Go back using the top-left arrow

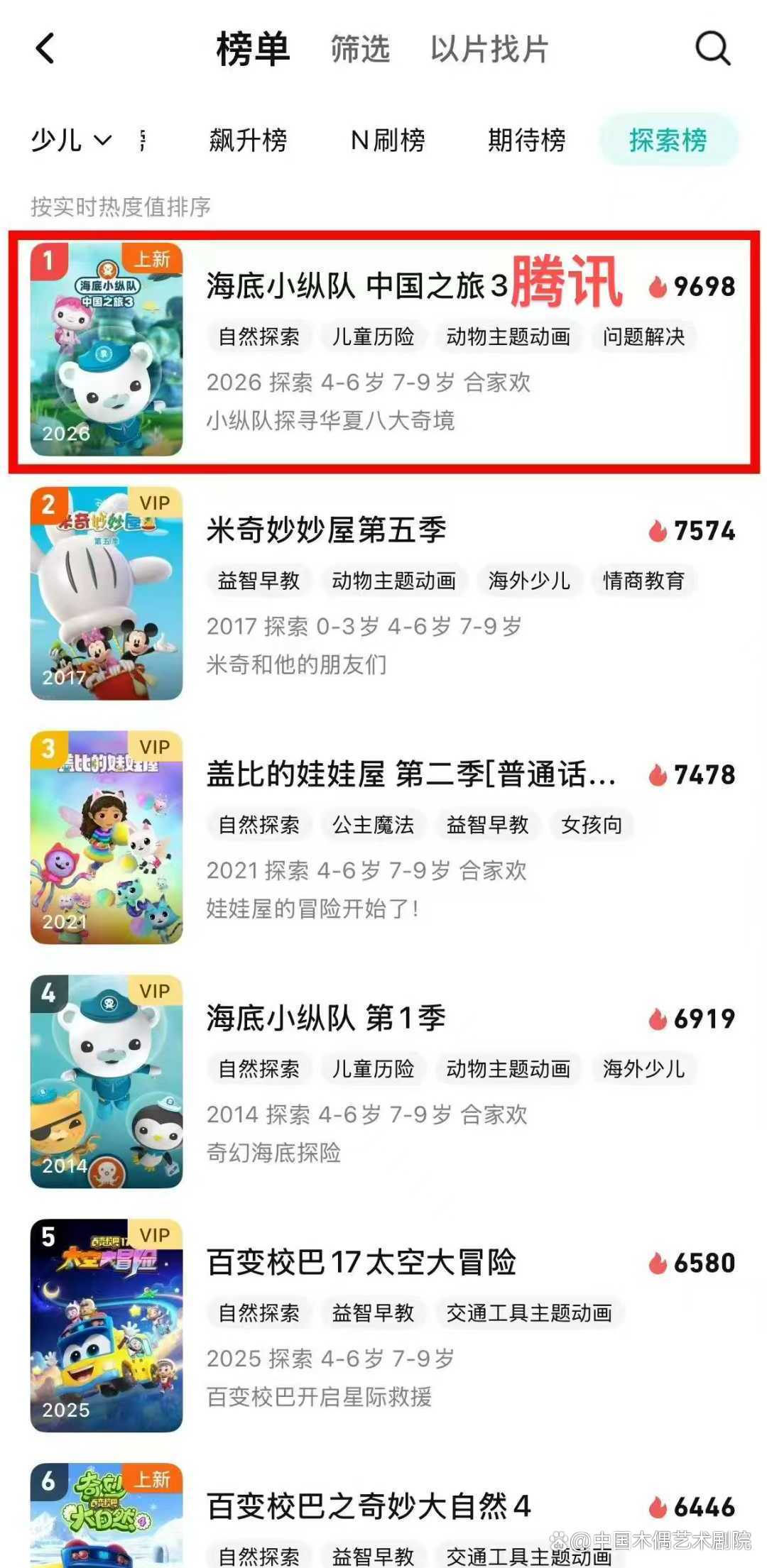pyautogui.click(x=45, y=50)
